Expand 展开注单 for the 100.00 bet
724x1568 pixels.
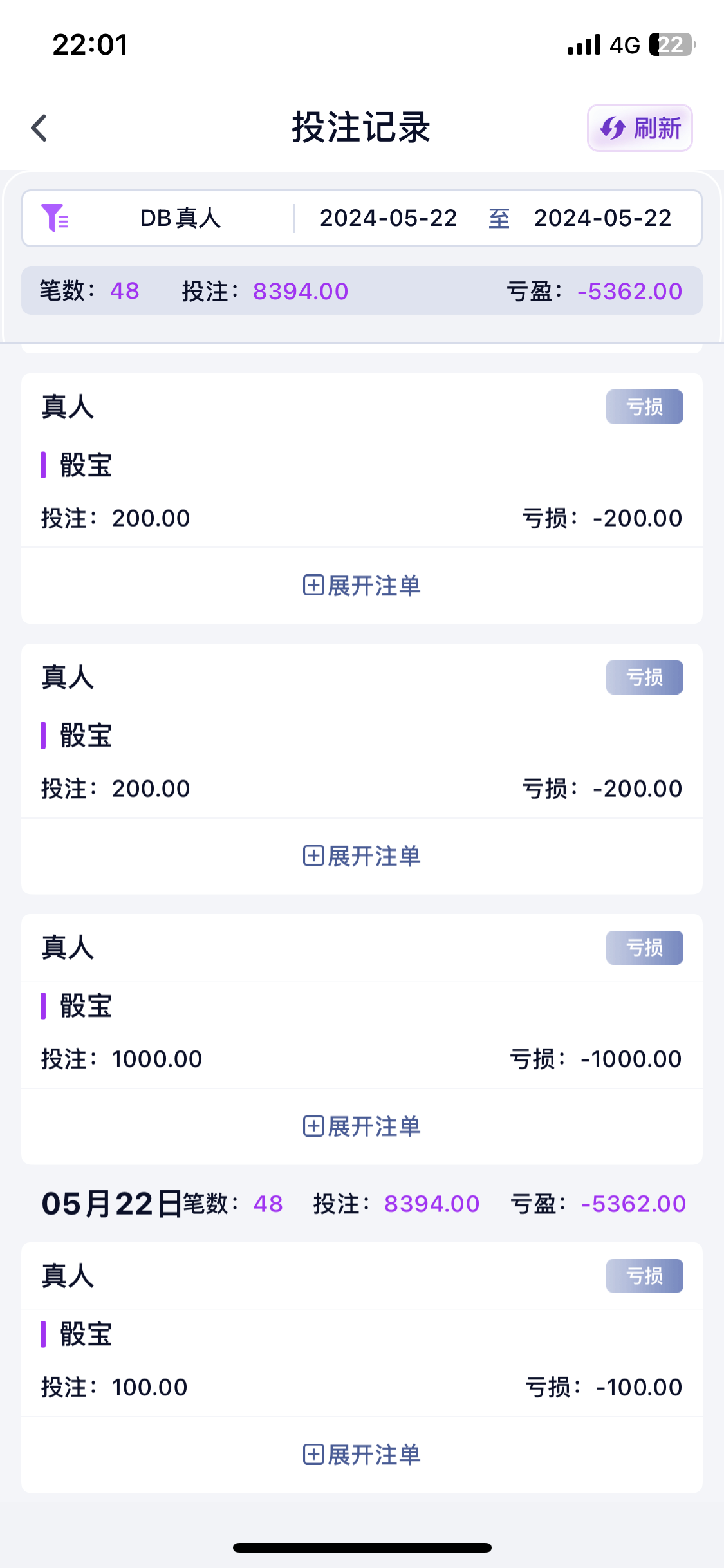click(362, 1455)
